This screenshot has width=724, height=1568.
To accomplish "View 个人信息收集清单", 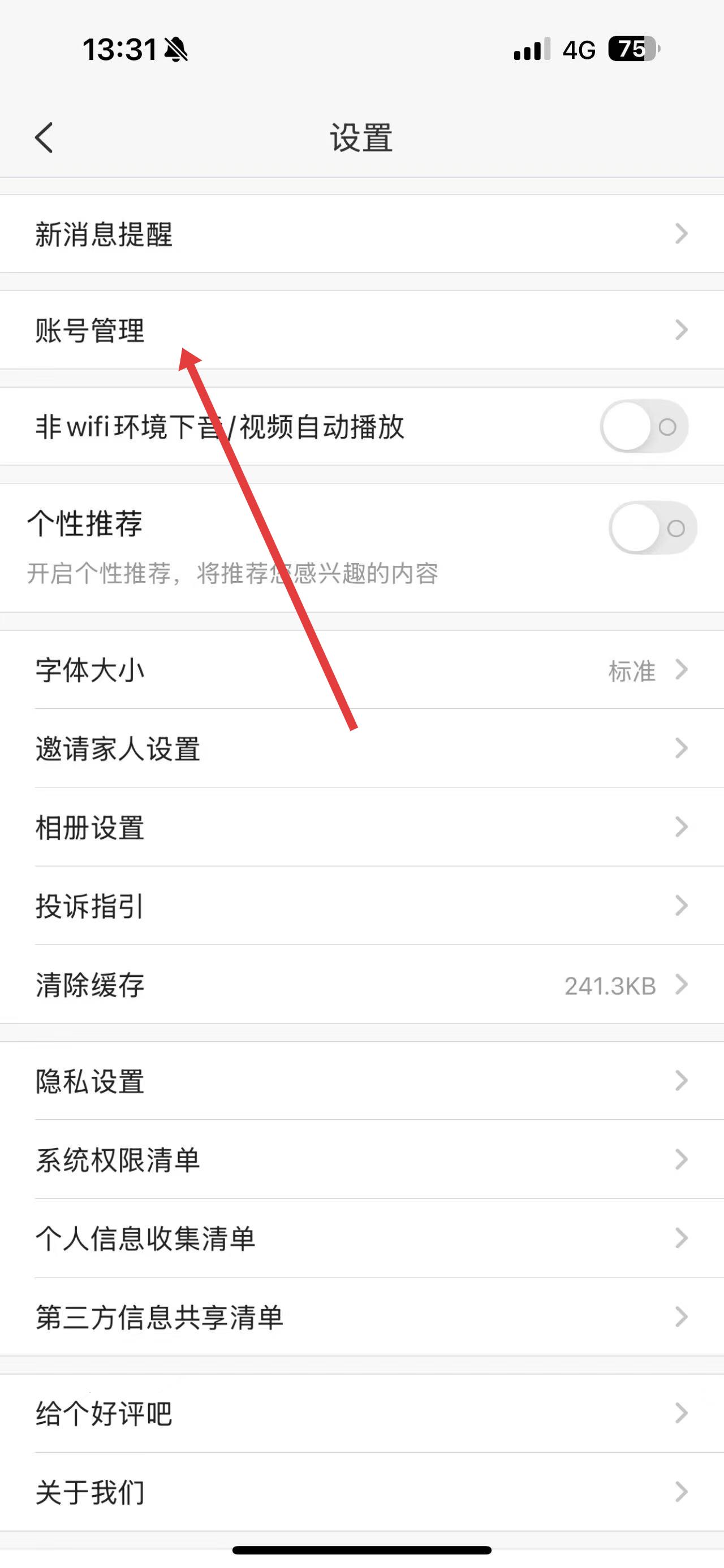I will point(361,1238).
